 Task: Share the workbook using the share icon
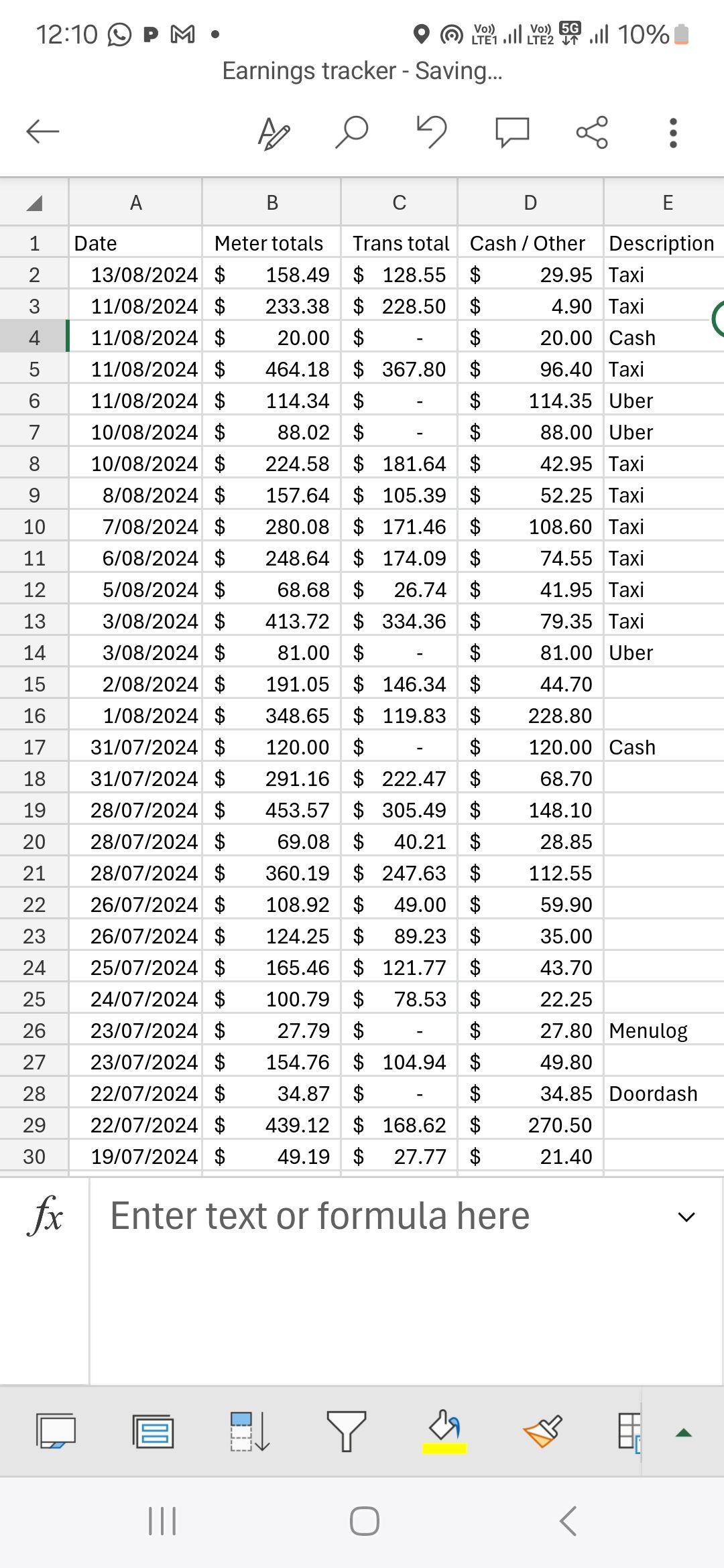point(593,131)
